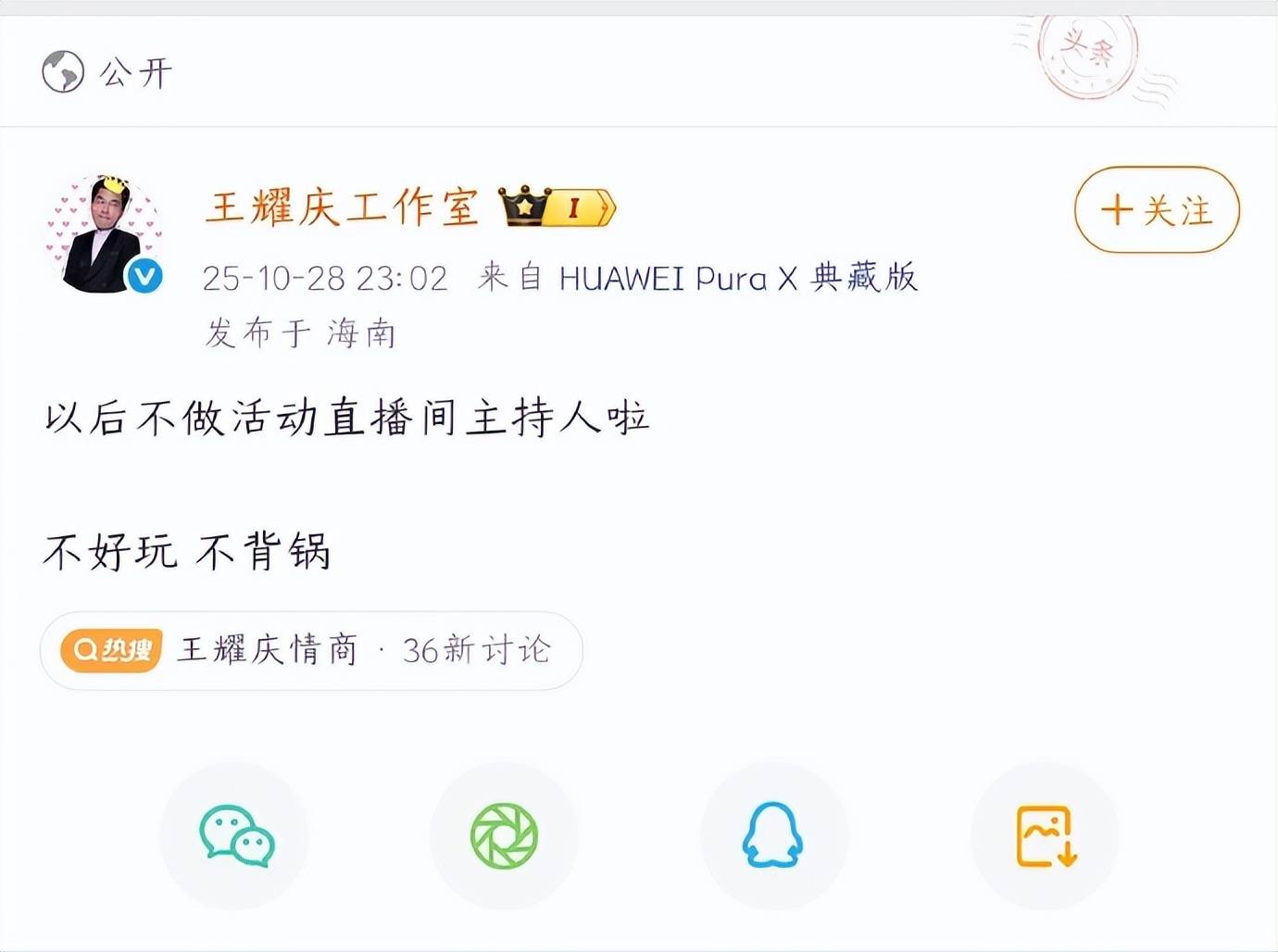Share the post to QQ
The width and height of the screenshot is (1278, 952).
(773, 835)
